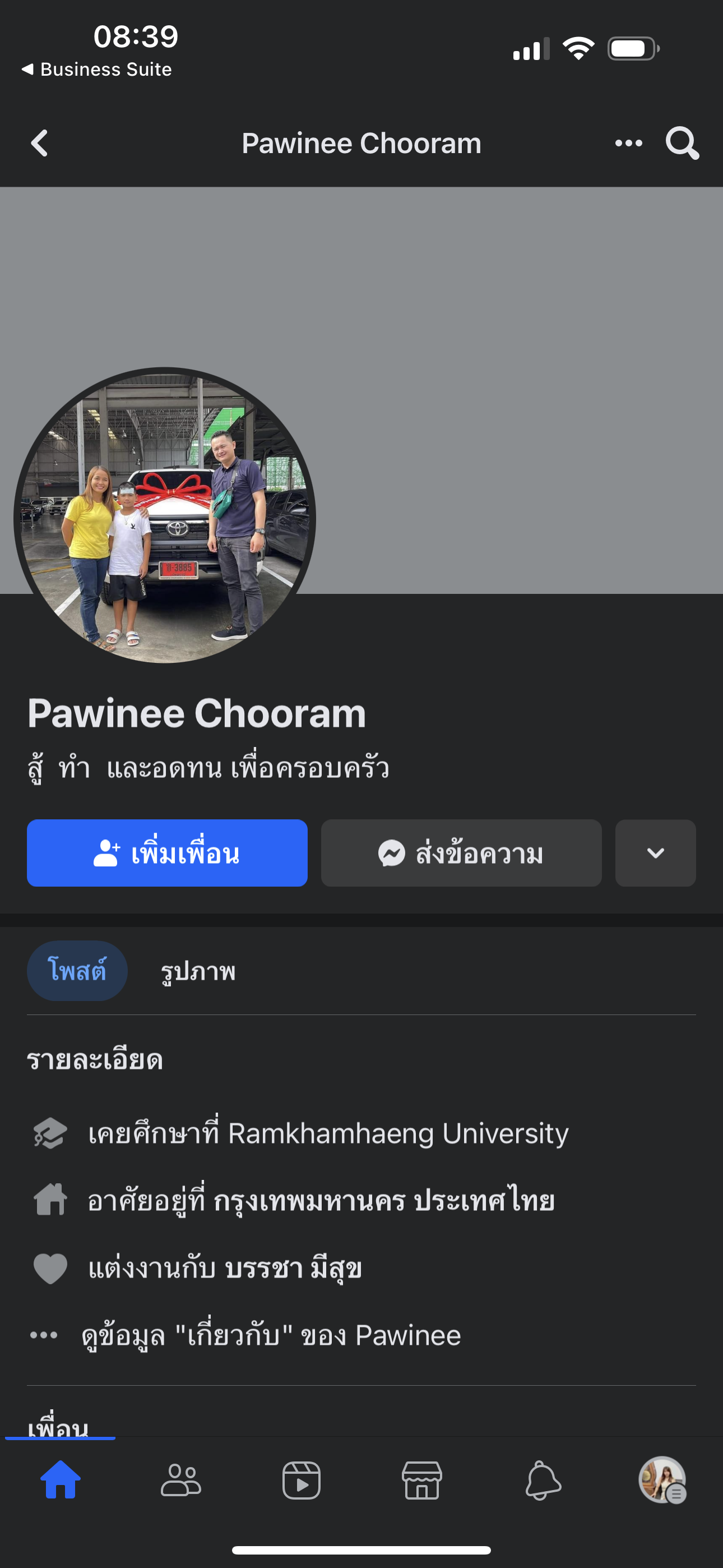Switch to the รูปภาพ tab

click(198, 971)
